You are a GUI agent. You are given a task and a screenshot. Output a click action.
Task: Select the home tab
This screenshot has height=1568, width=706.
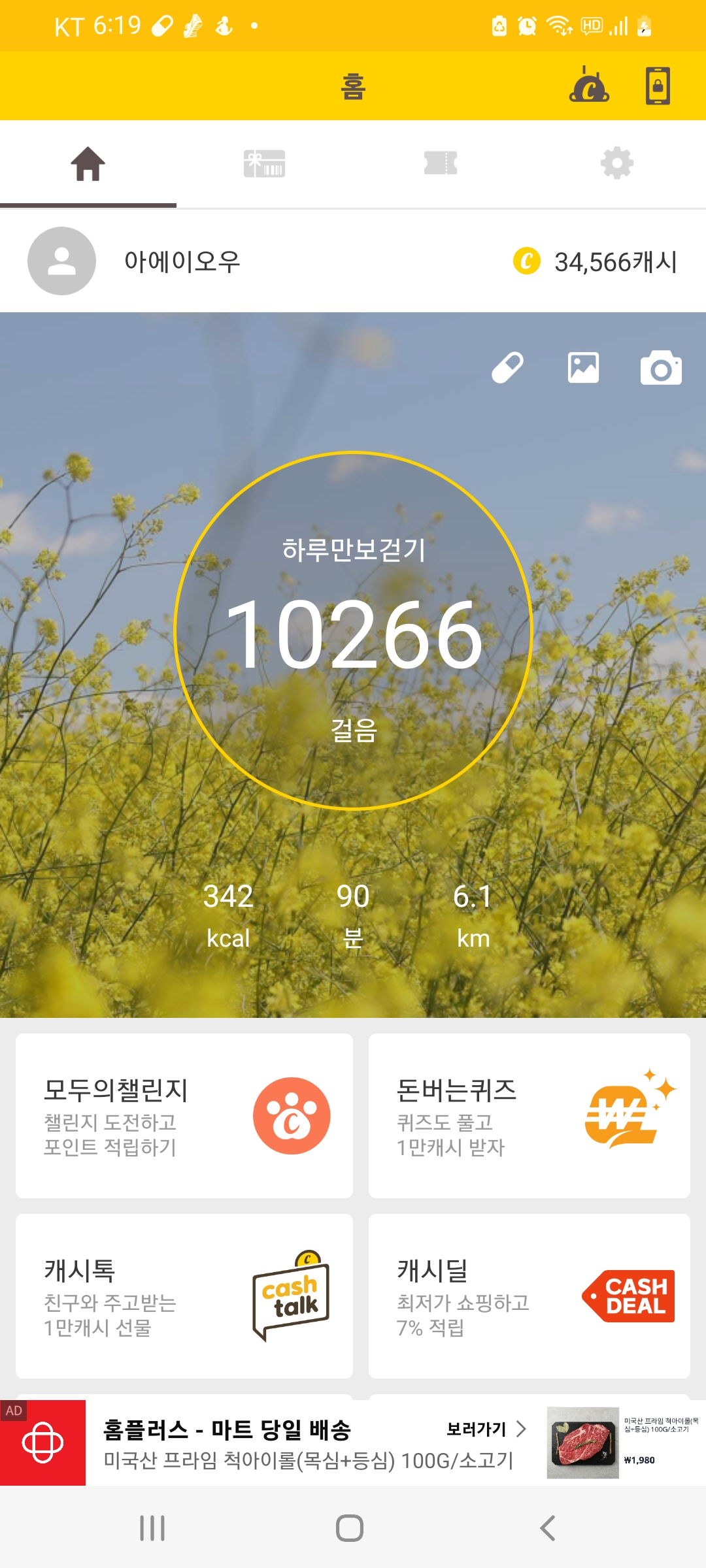pyautogui.click(x=88, y=163)
